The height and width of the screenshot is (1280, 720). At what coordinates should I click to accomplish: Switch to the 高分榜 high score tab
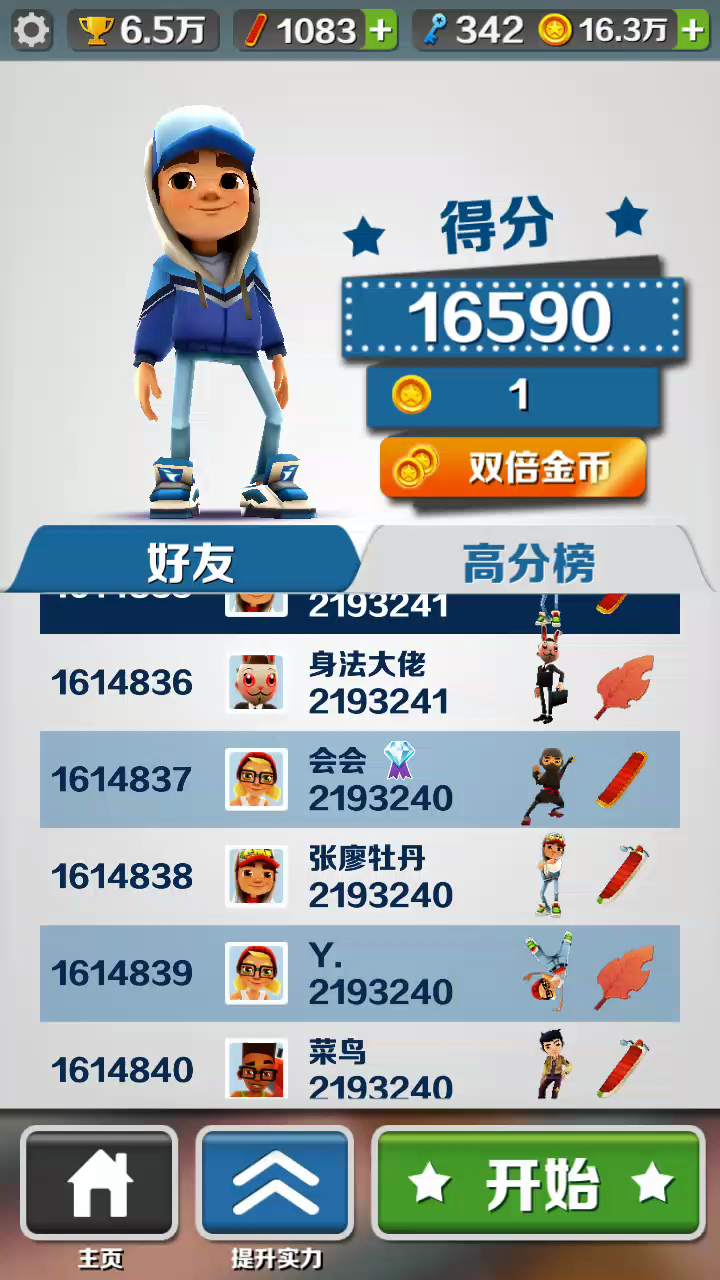click(530, 560)
